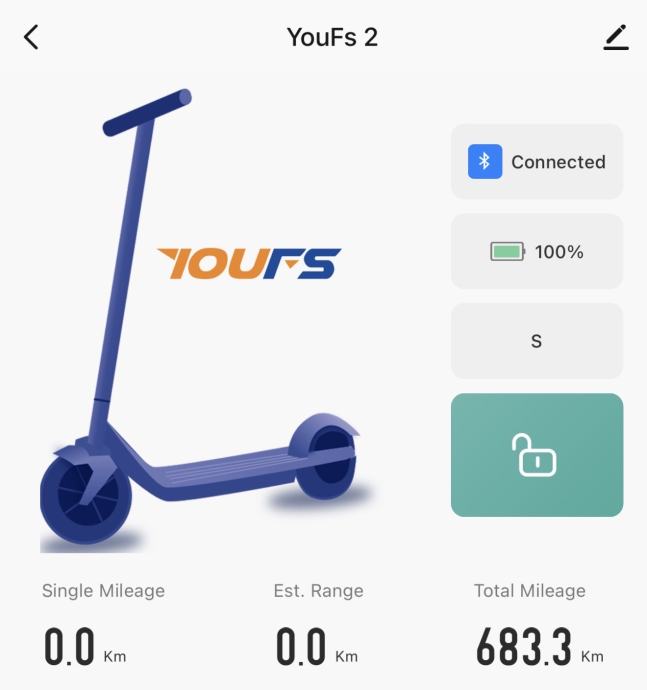Tap the Bluetooth Connected button
Screen dimensions: 647x690
(x=537, y=162)
